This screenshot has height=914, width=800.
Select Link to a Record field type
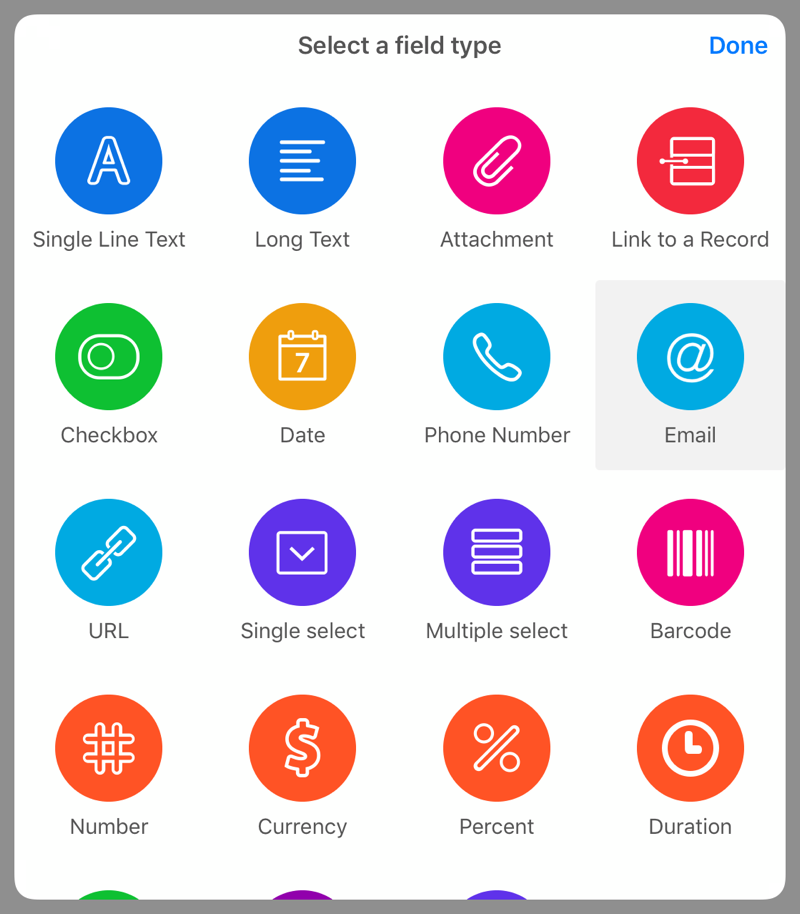(690, 162)
